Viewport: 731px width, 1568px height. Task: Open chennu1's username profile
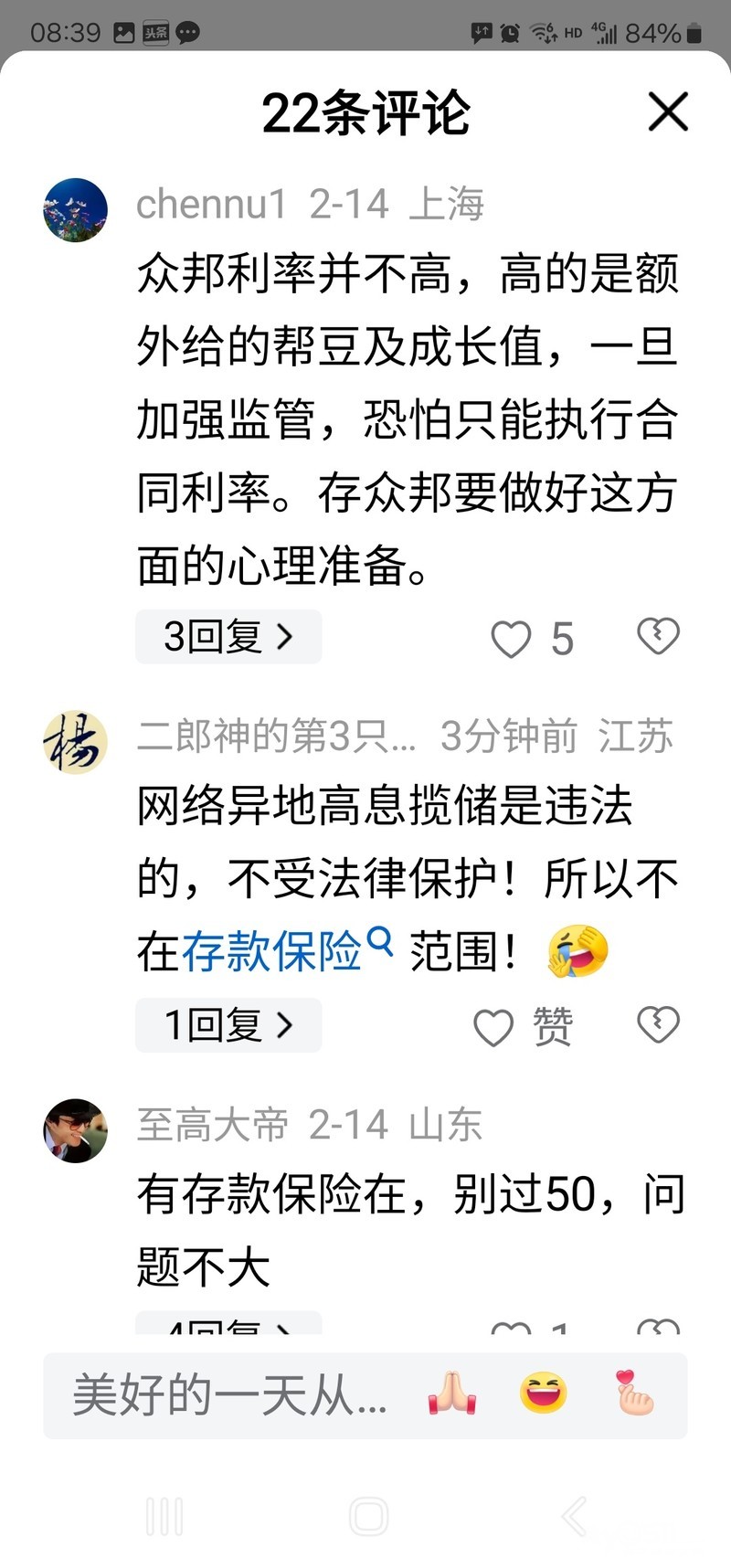click(211, 204)
